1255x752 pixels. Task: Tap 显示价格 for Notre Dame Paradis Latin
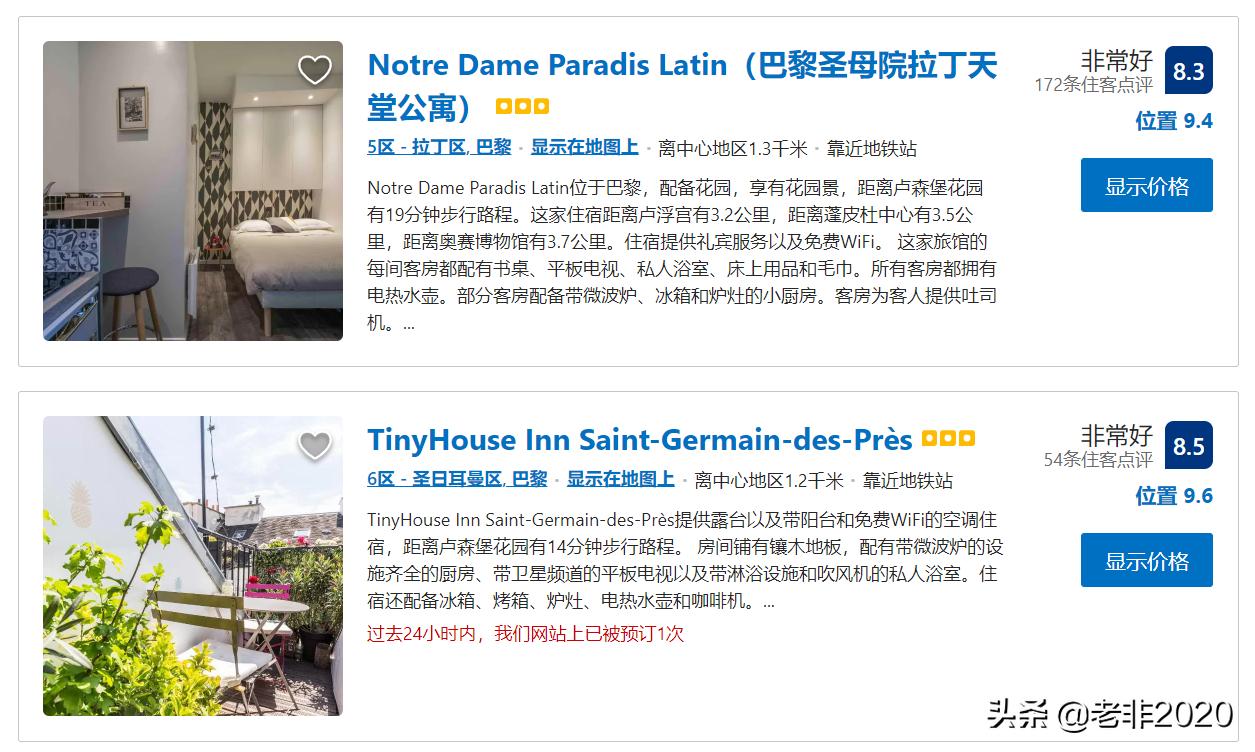pos(1146,186)
